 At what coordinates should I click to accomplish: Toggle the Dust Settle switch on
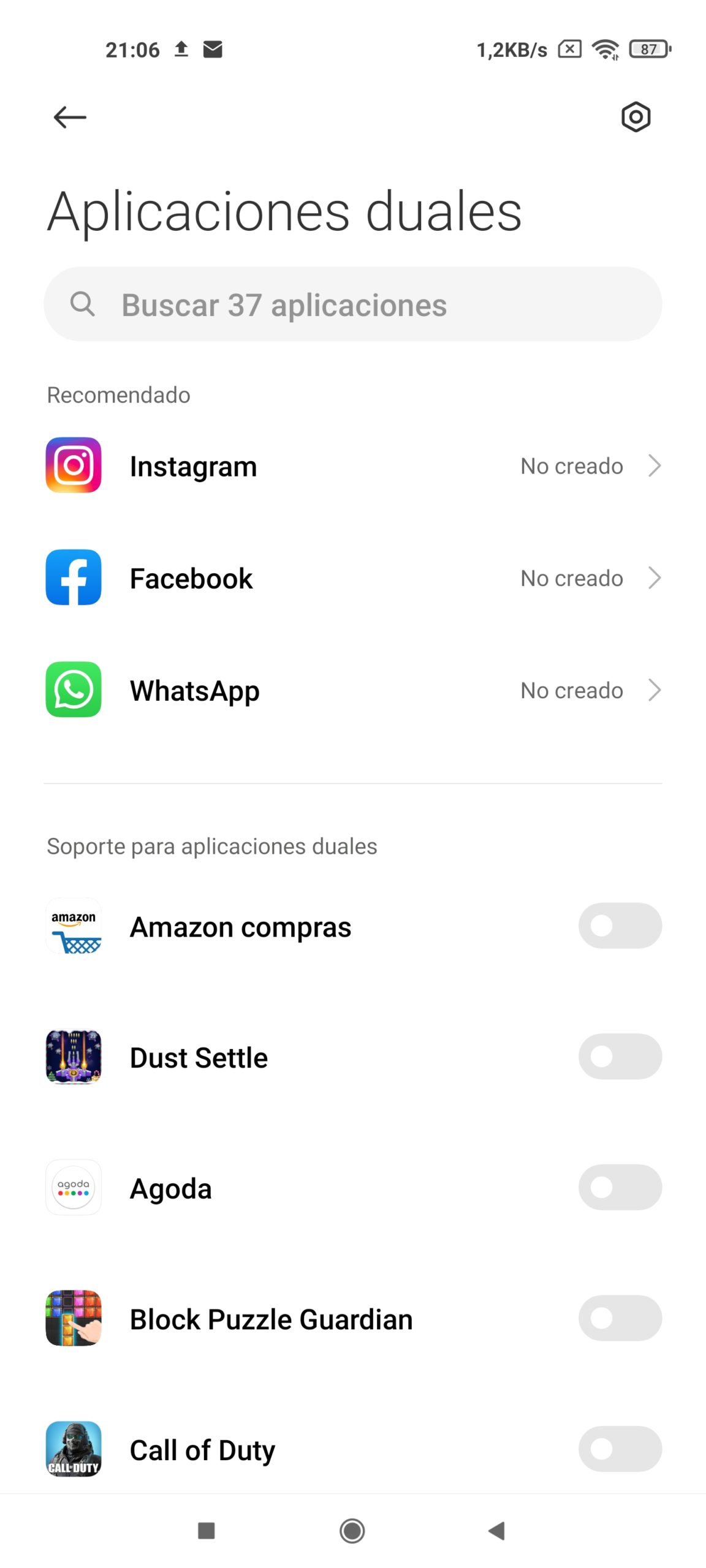[x=620, y=1057]
